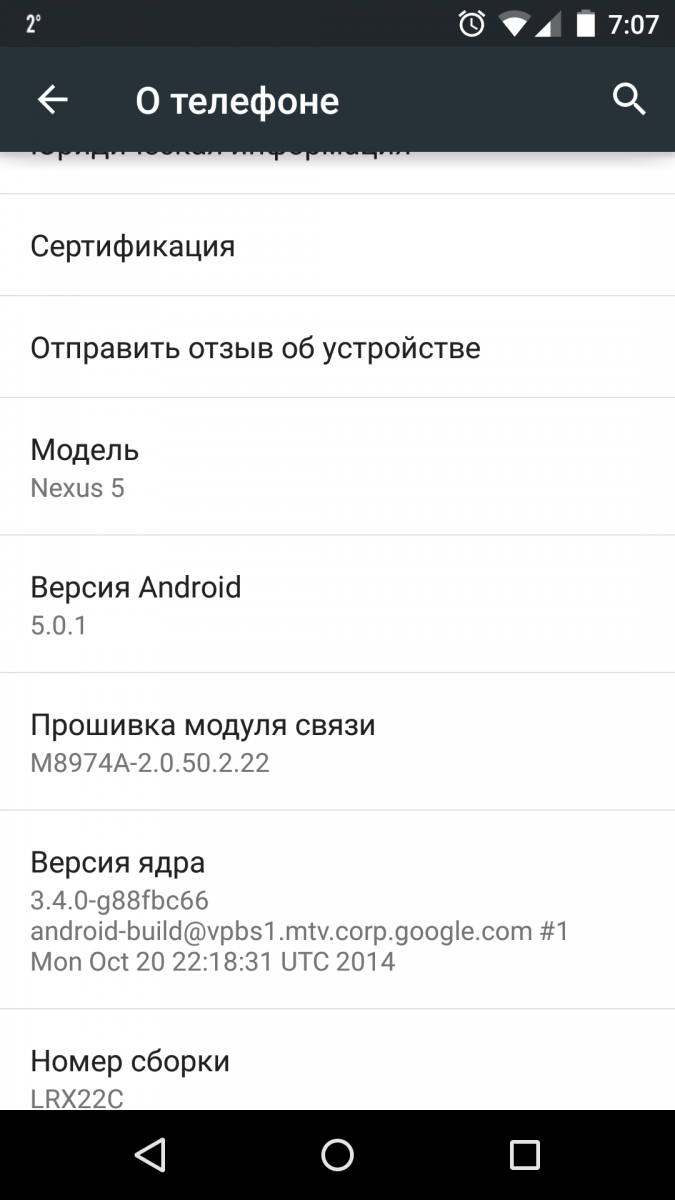Viewport: 675px width, 1200px height.
Task: Open search in the settings app bar
Action: coord(628,100)
